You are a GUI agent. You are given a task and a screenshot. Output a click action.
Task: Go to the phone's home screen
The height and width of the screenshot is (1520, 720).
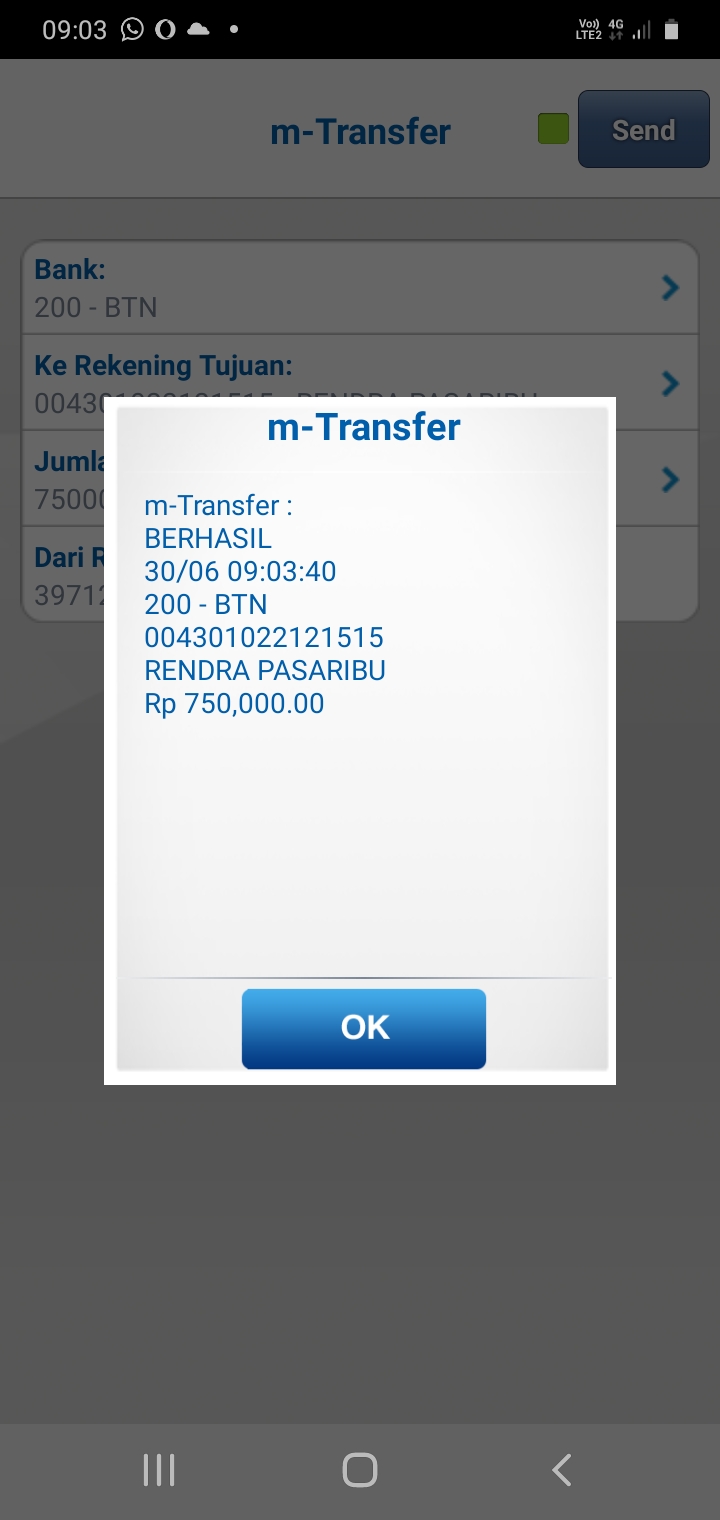[360, 1470]
